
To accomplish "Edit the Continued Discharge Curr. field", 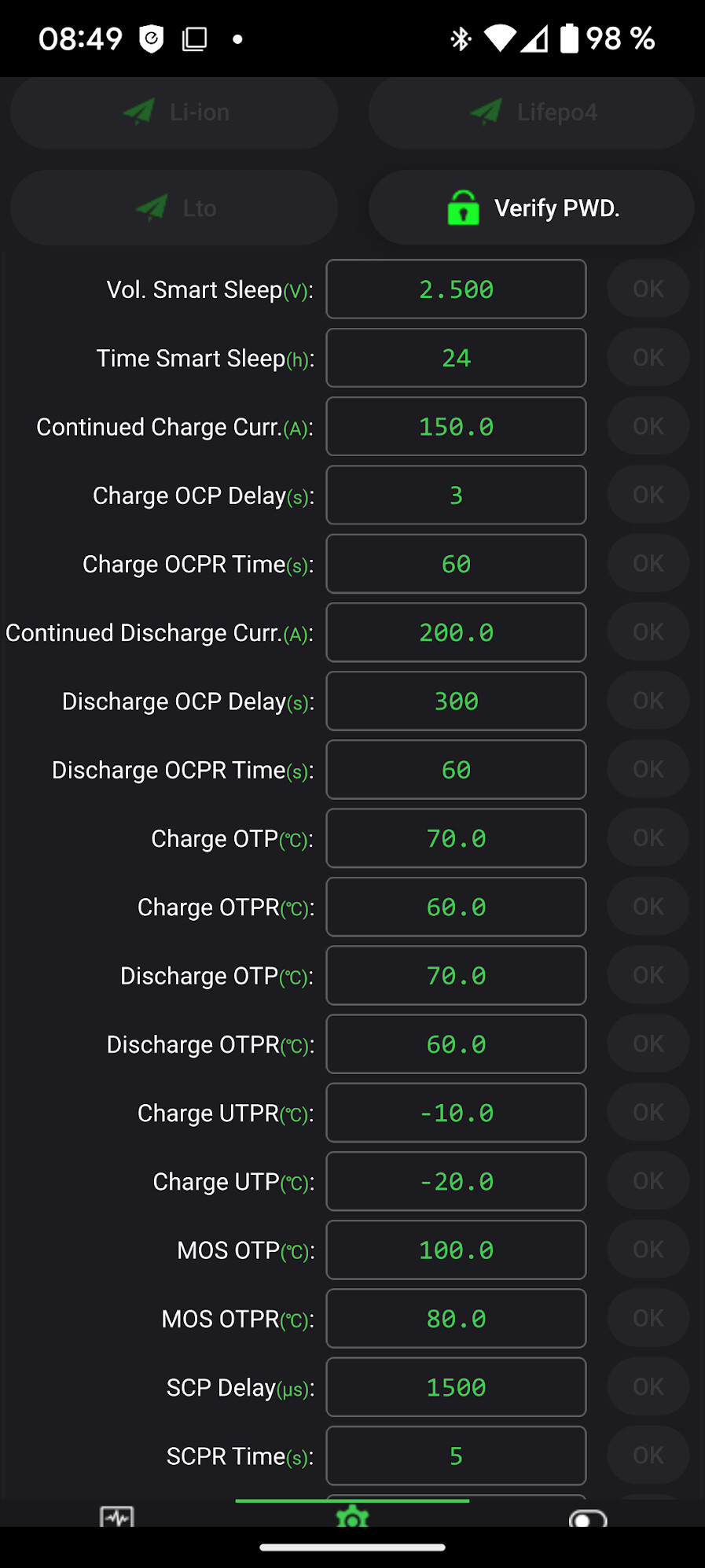I will coord(456,632).
